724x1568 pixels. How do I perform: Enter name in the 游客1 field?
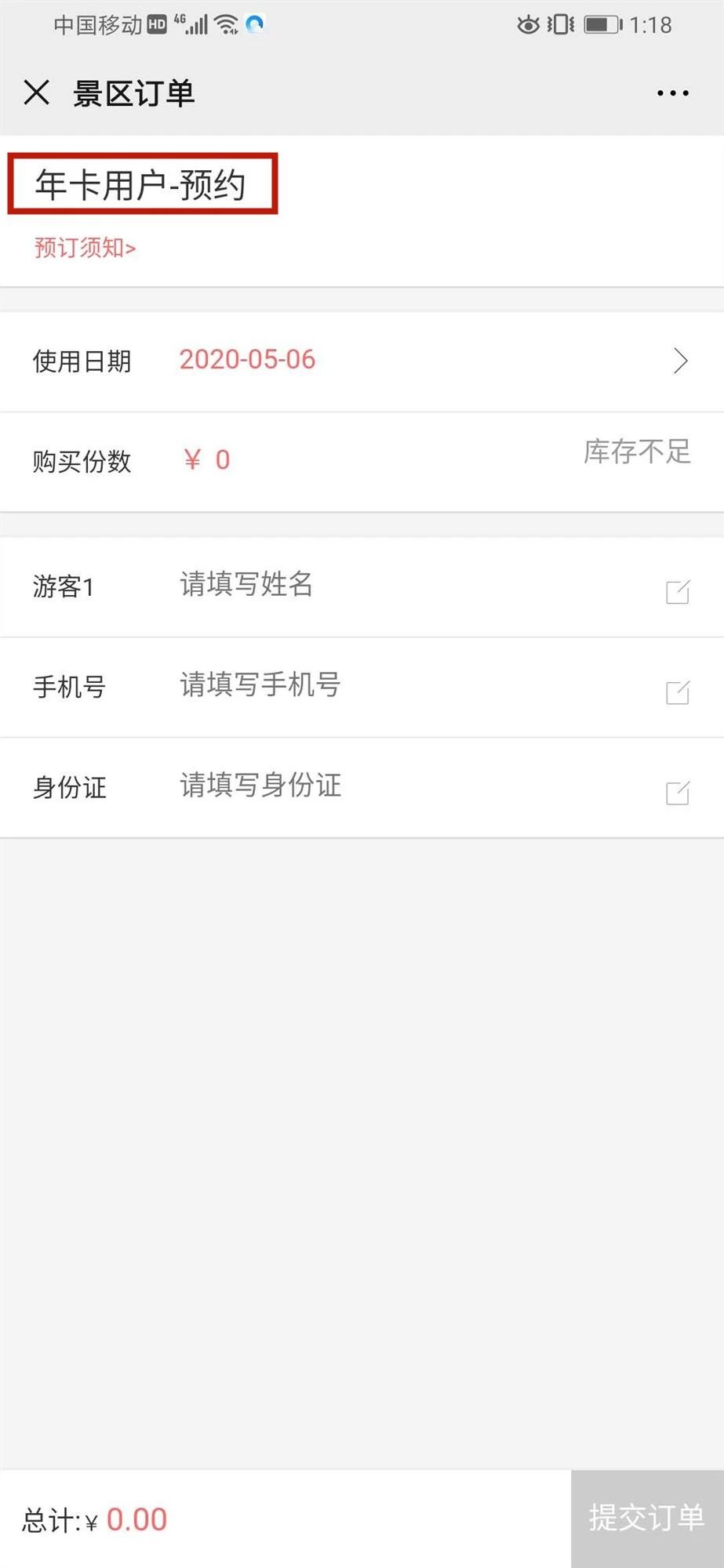pyautogui.click(x=246, y=585)
